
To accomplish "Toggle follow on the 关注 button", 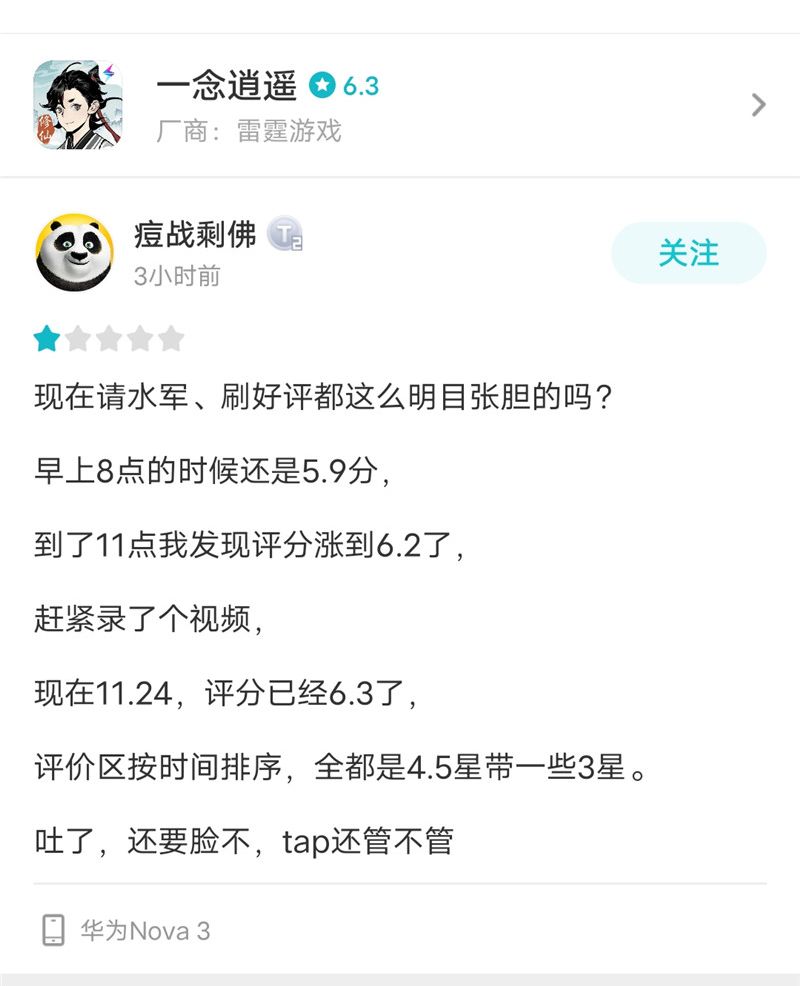I will coord(688,253).
